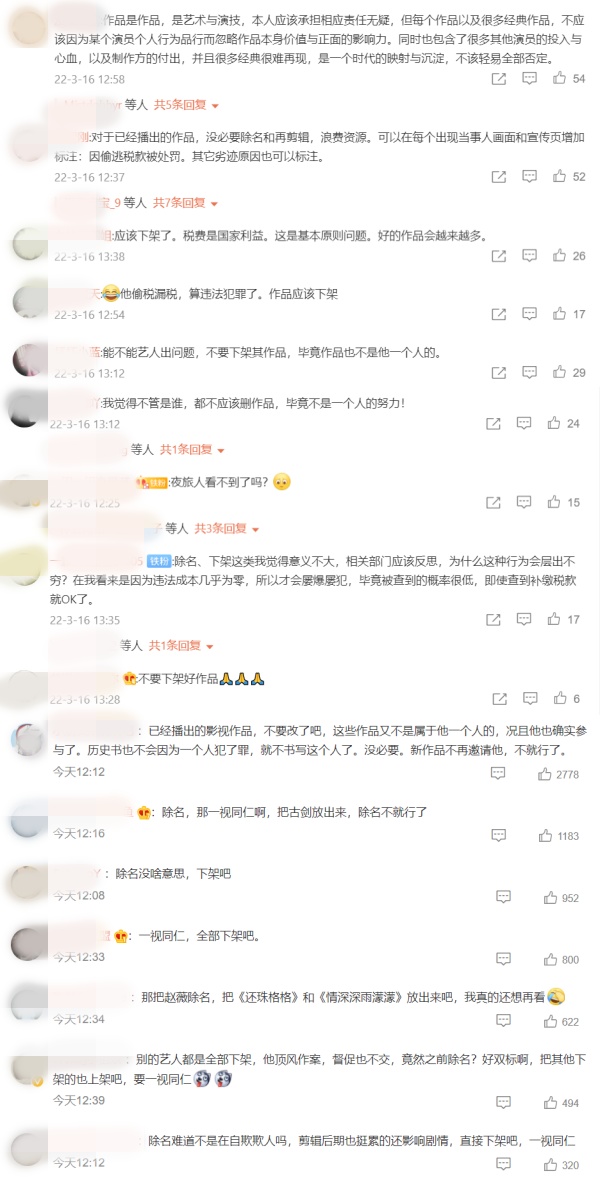Screen dimensions: 600x1180
Task: Reply to the comment with 320 likes
Action: pyautogui.click(x=504, y=1165)
